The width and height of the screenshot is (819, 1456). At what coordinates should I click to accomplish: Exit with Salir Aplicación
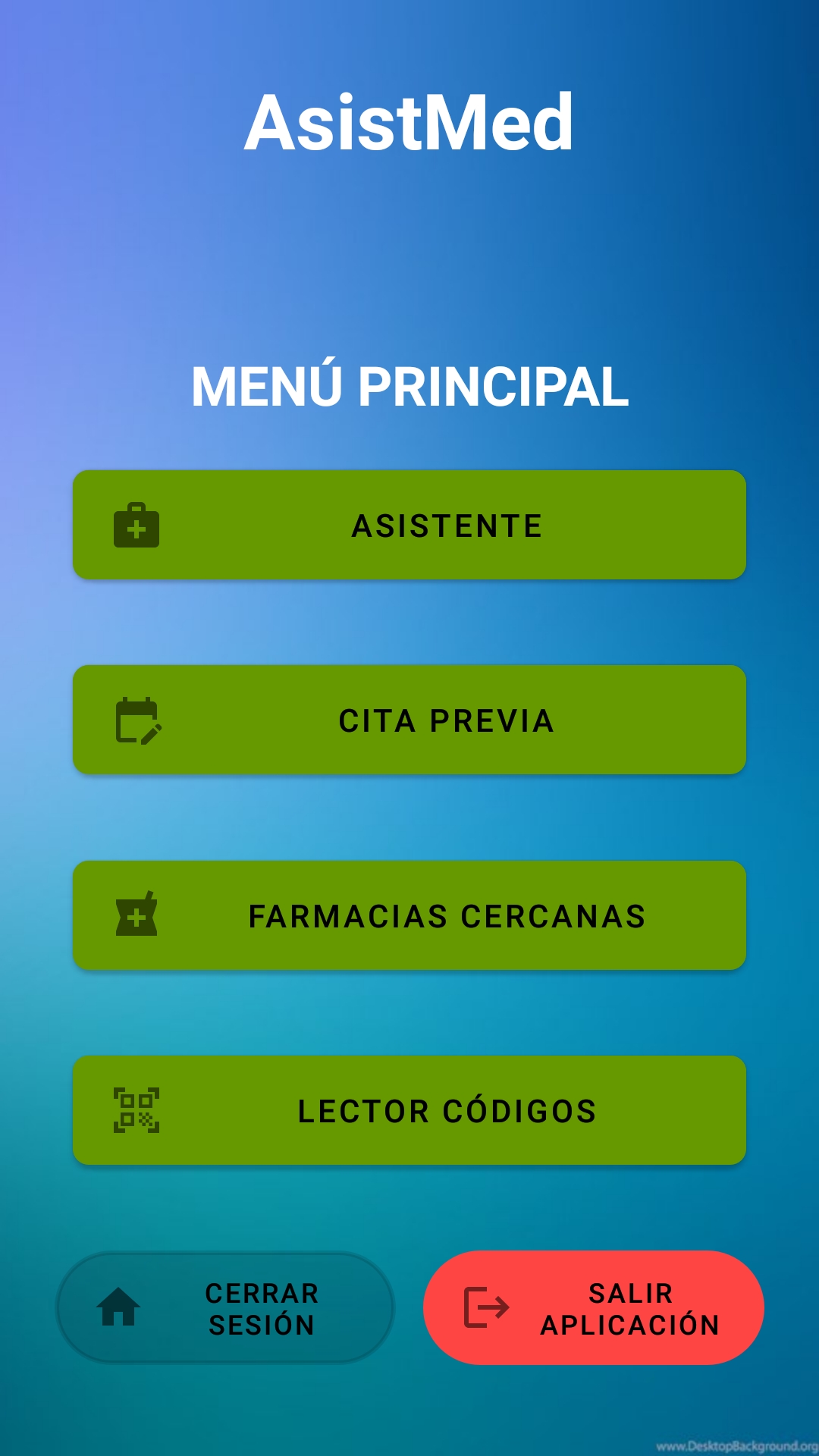click(x=594, y=1307)
